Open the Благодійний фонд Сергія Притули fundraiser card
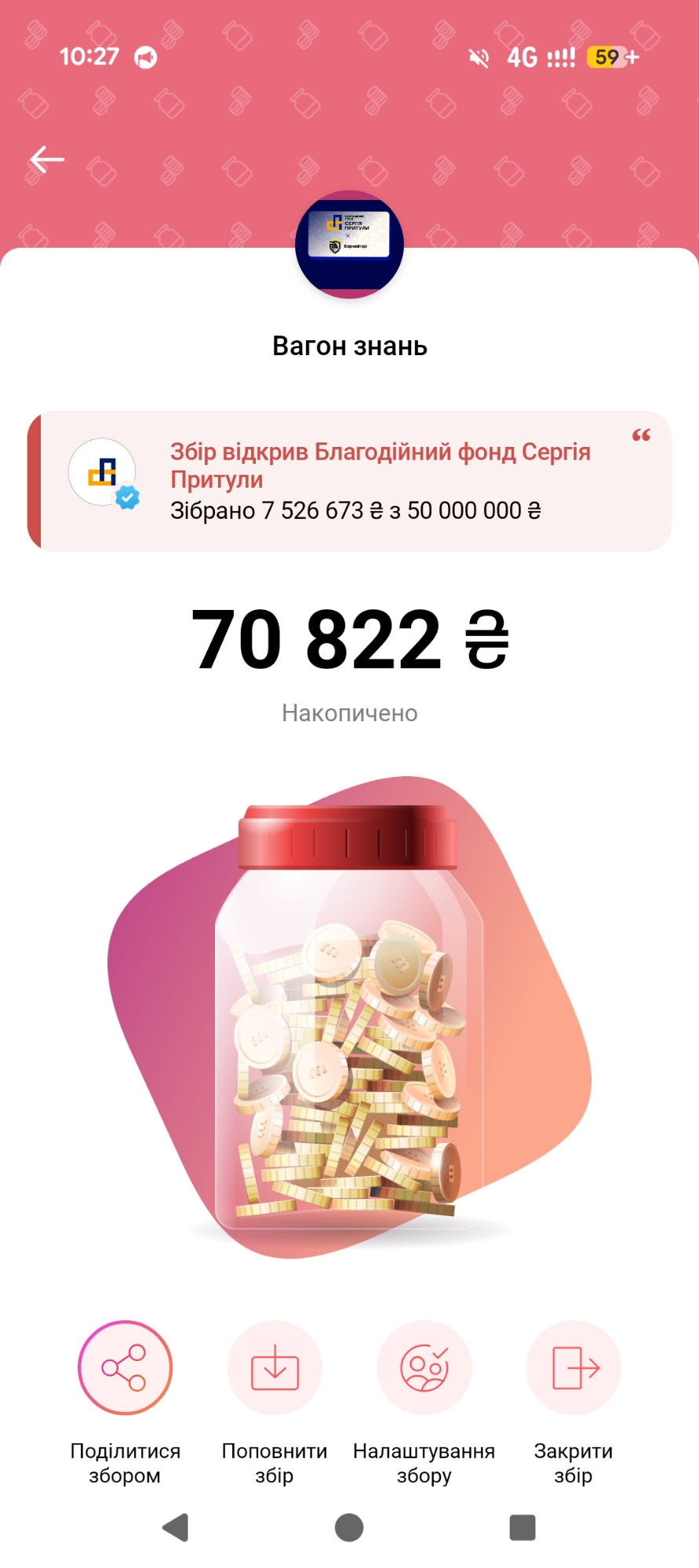Image resolution: width=699 pixels, height=1568 pixels. [350, 481]
